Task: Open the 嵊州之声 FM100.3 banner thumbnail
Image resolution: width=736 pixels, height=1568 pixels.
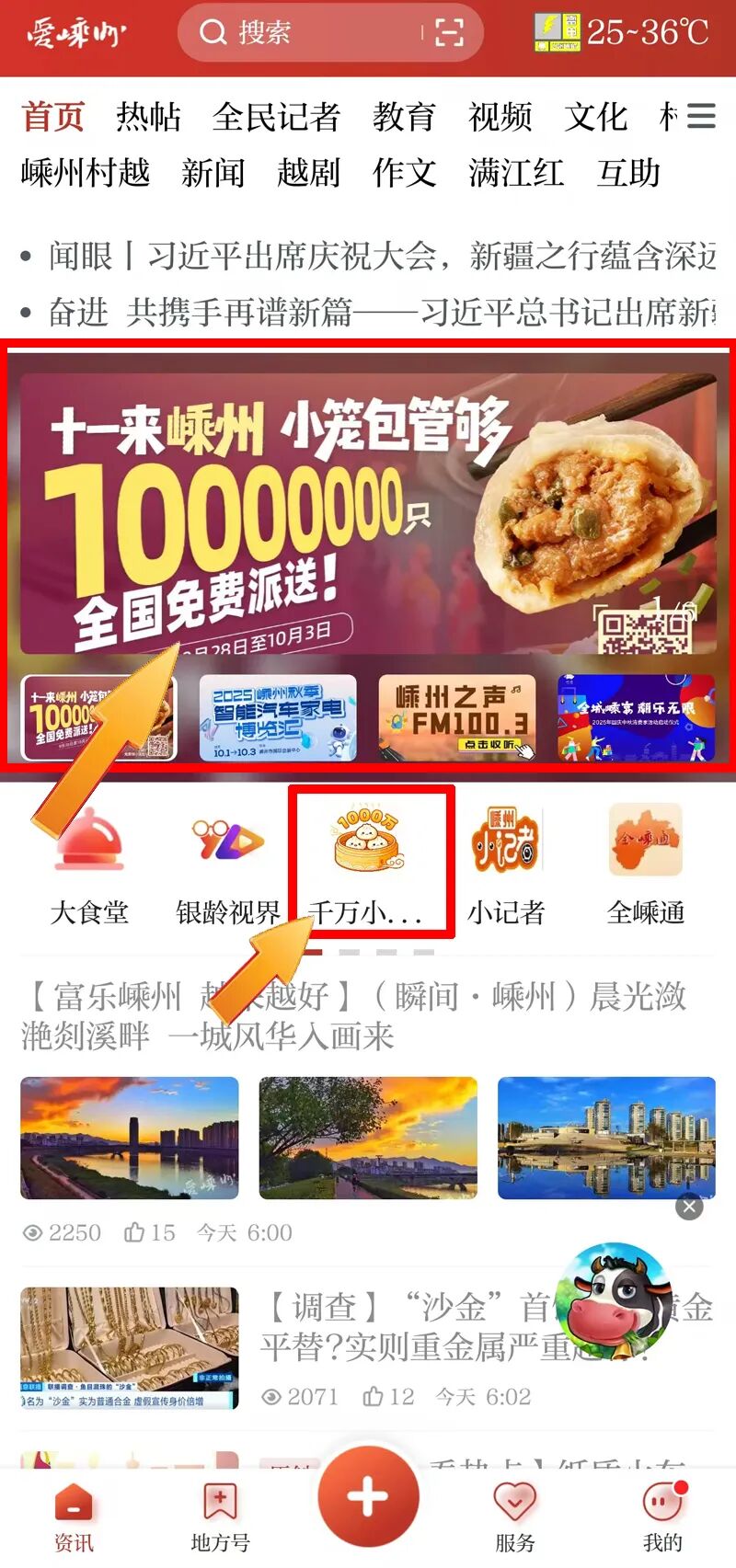Action: [x=456, y=718]
